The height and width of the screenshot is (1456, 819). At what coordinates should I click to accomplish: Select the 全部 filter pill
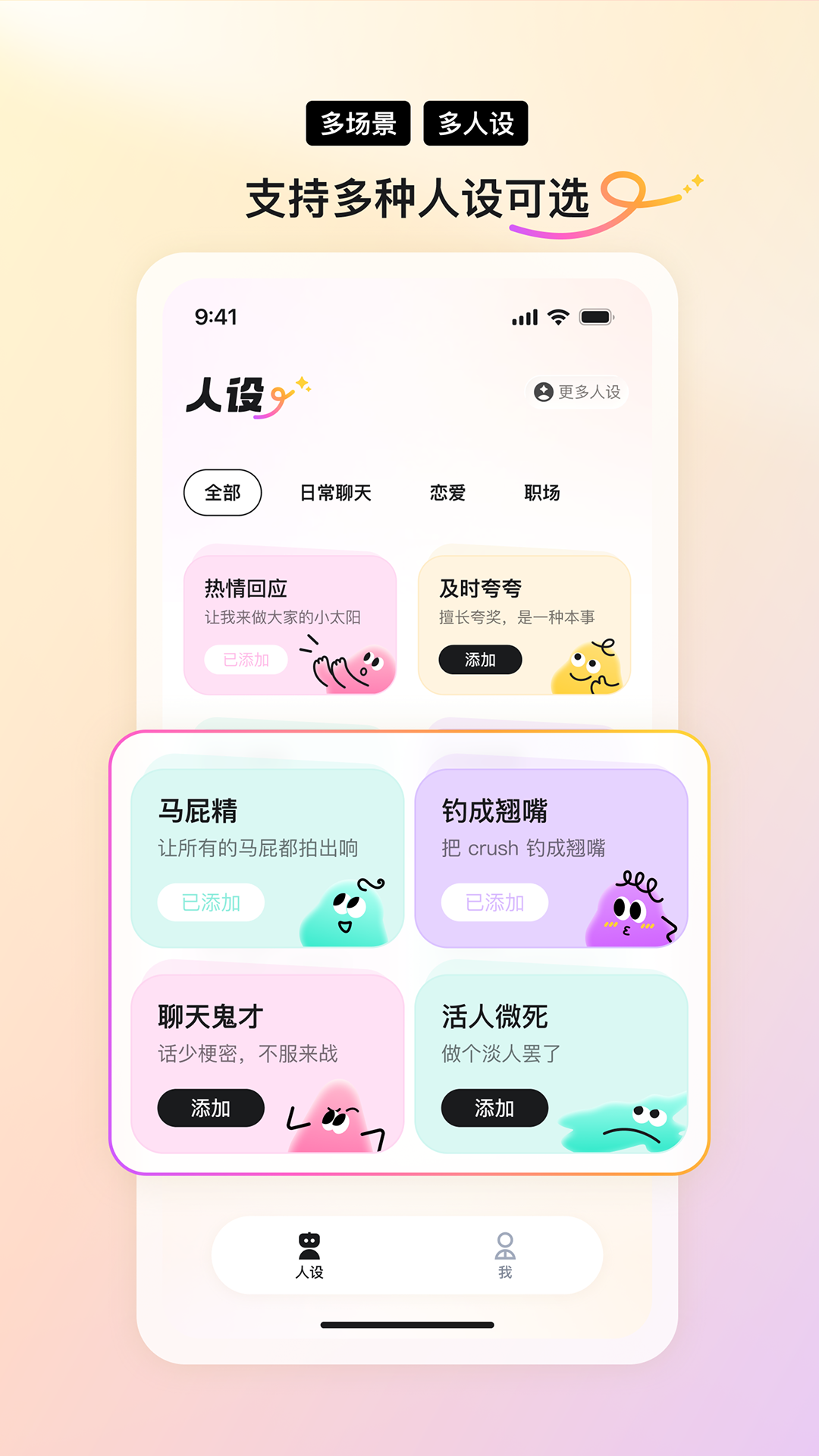point(222,492)
